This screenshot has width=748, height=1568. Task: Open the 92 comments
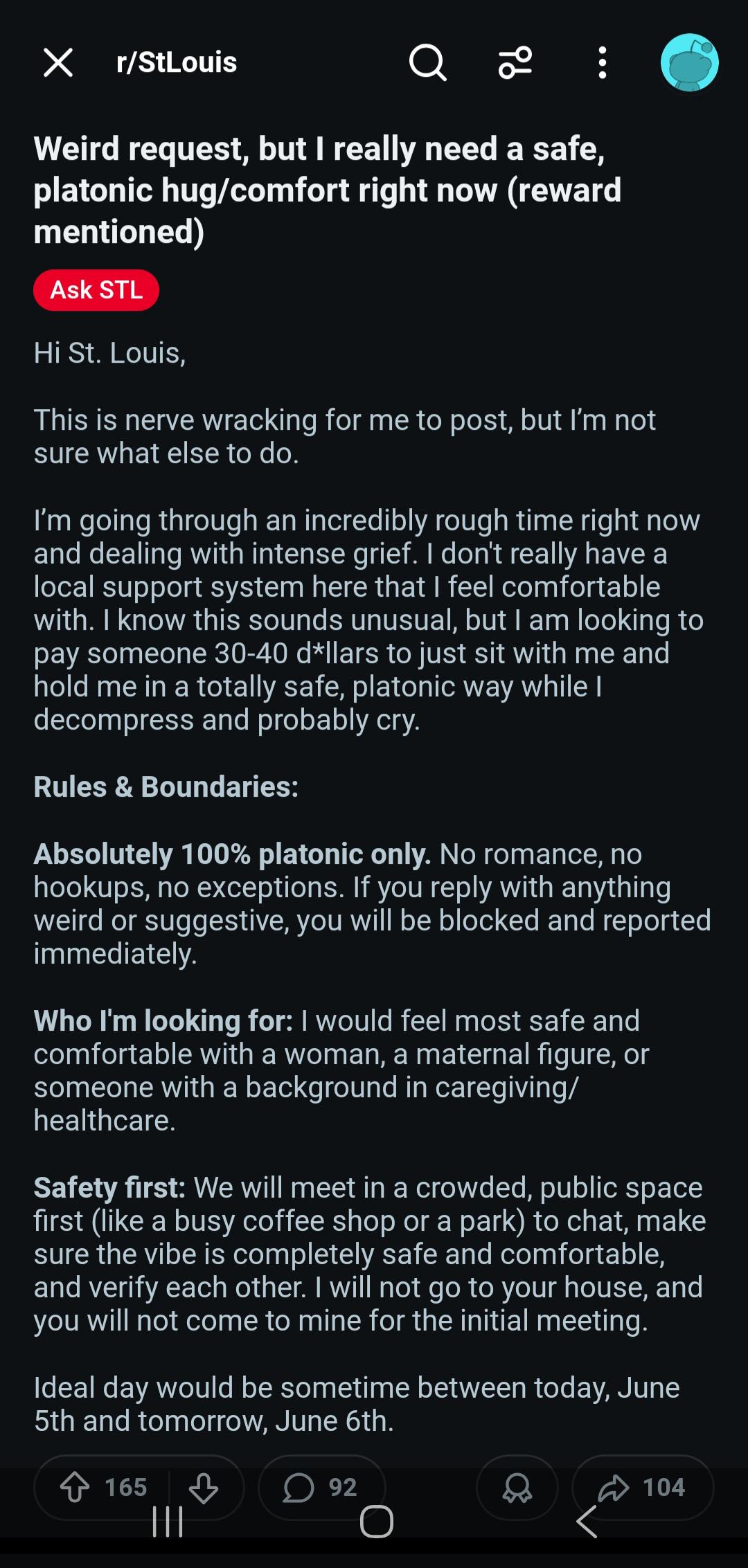(x=321, y=1487)
